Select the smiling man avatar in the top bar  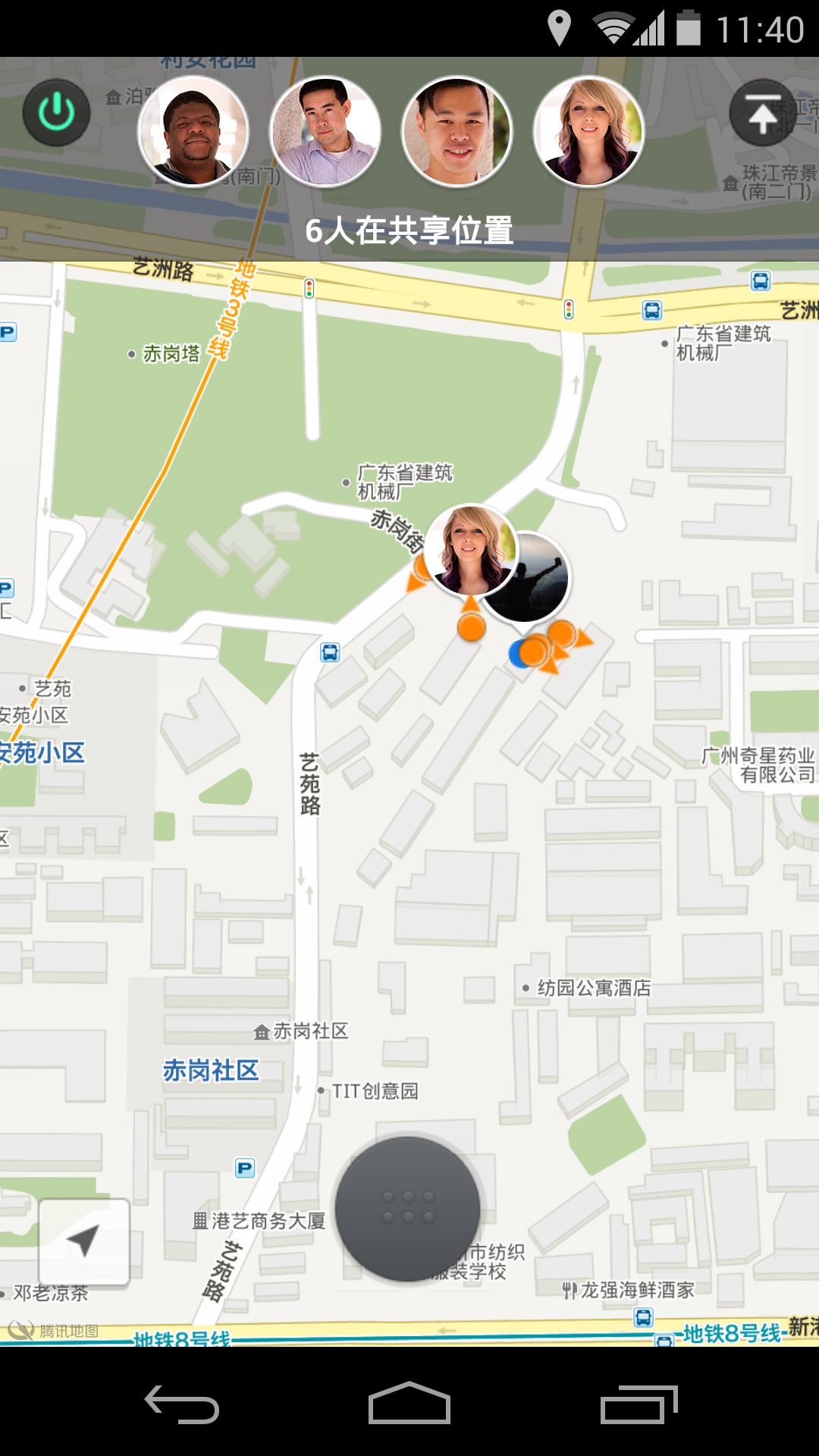[457, 131]
